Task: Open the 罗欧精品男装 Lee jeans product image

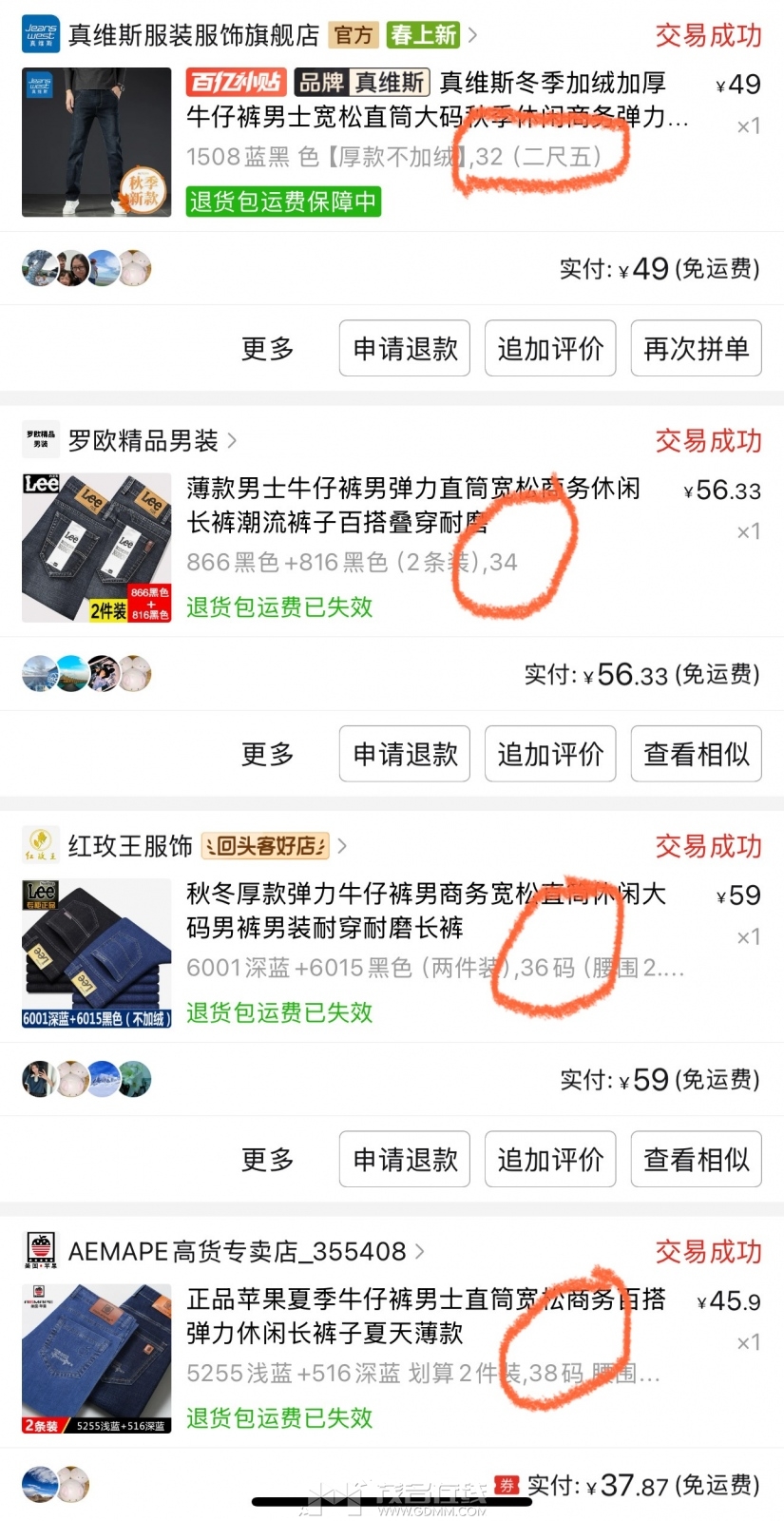Action: click(96, 548)
